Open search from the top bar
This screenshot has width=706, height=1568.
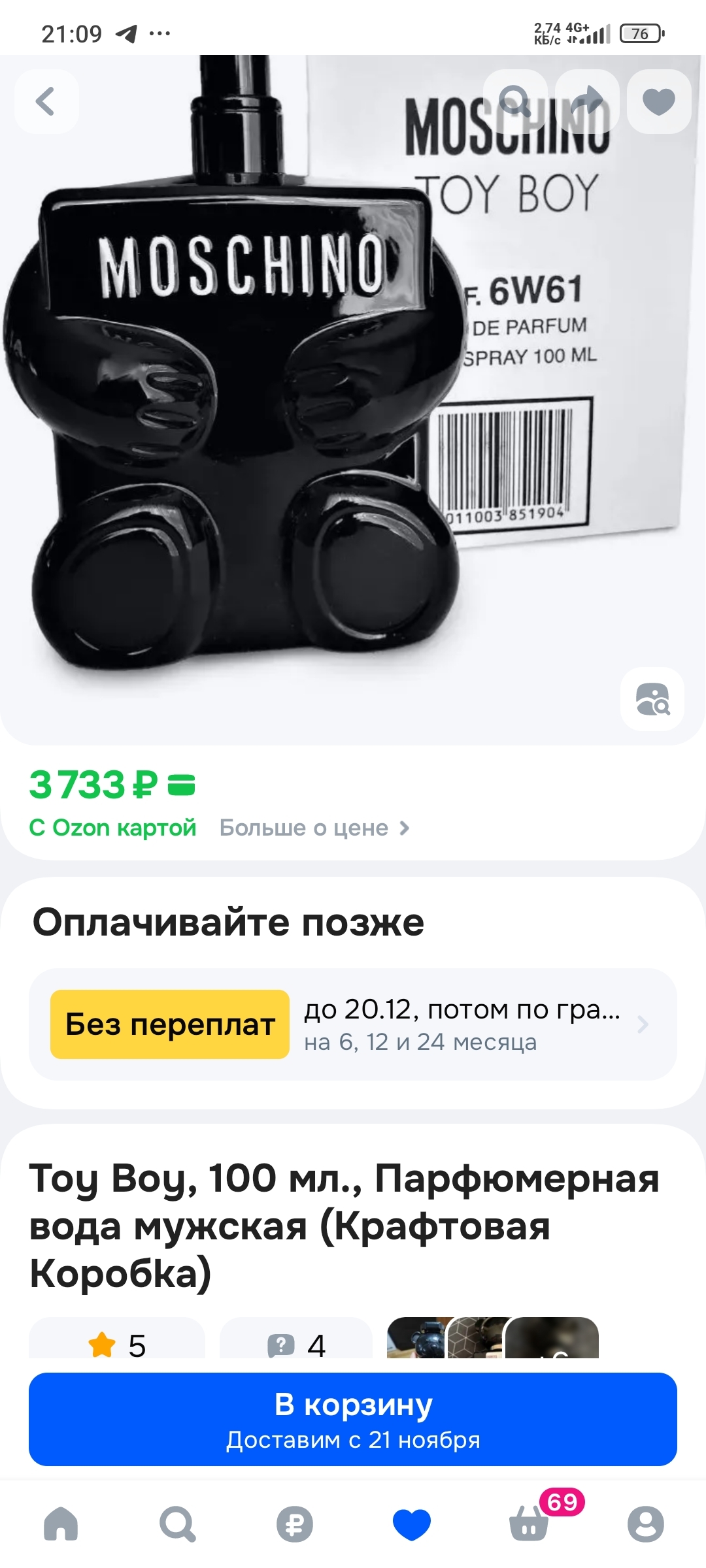point(516,101)
